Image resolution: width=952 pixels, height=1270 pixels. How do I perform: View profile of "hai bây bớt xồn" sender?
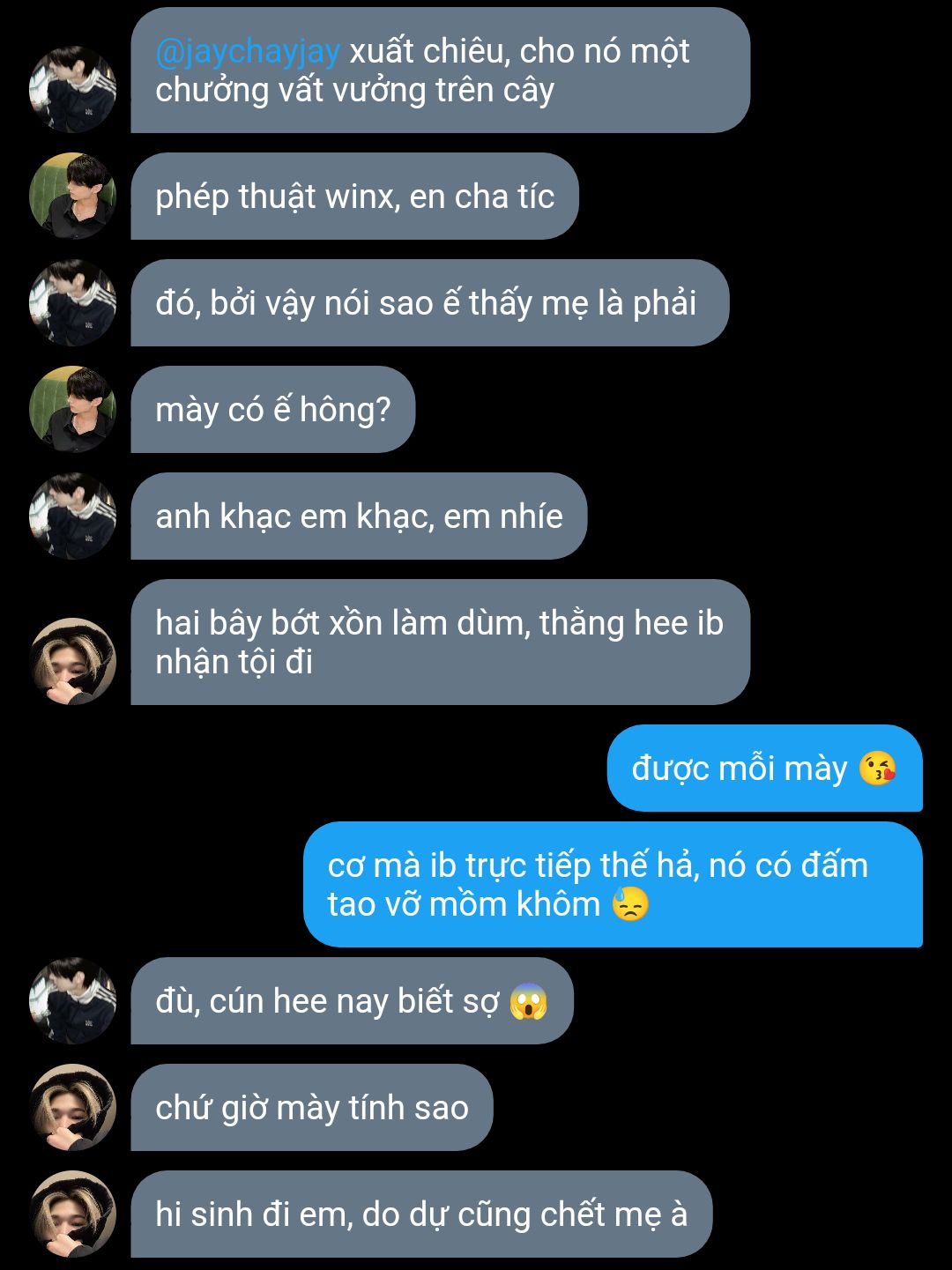pos(73,661)
